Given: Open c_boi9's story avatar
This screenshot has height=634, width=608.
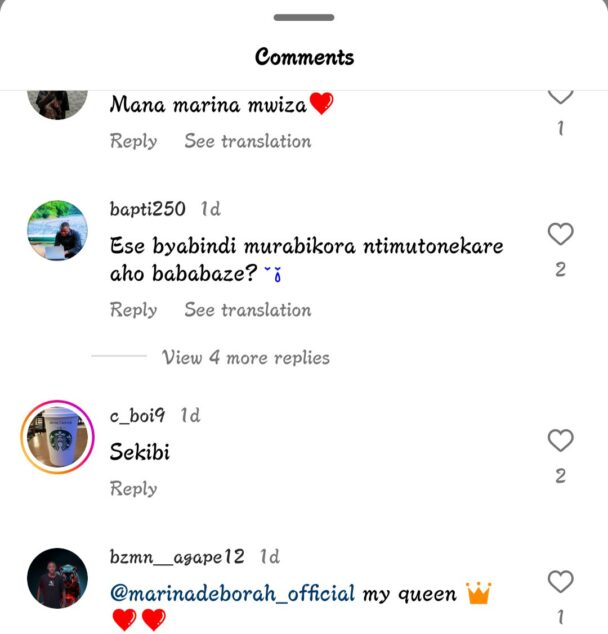Looking at the screenshot, I should [x=57, y=437].
